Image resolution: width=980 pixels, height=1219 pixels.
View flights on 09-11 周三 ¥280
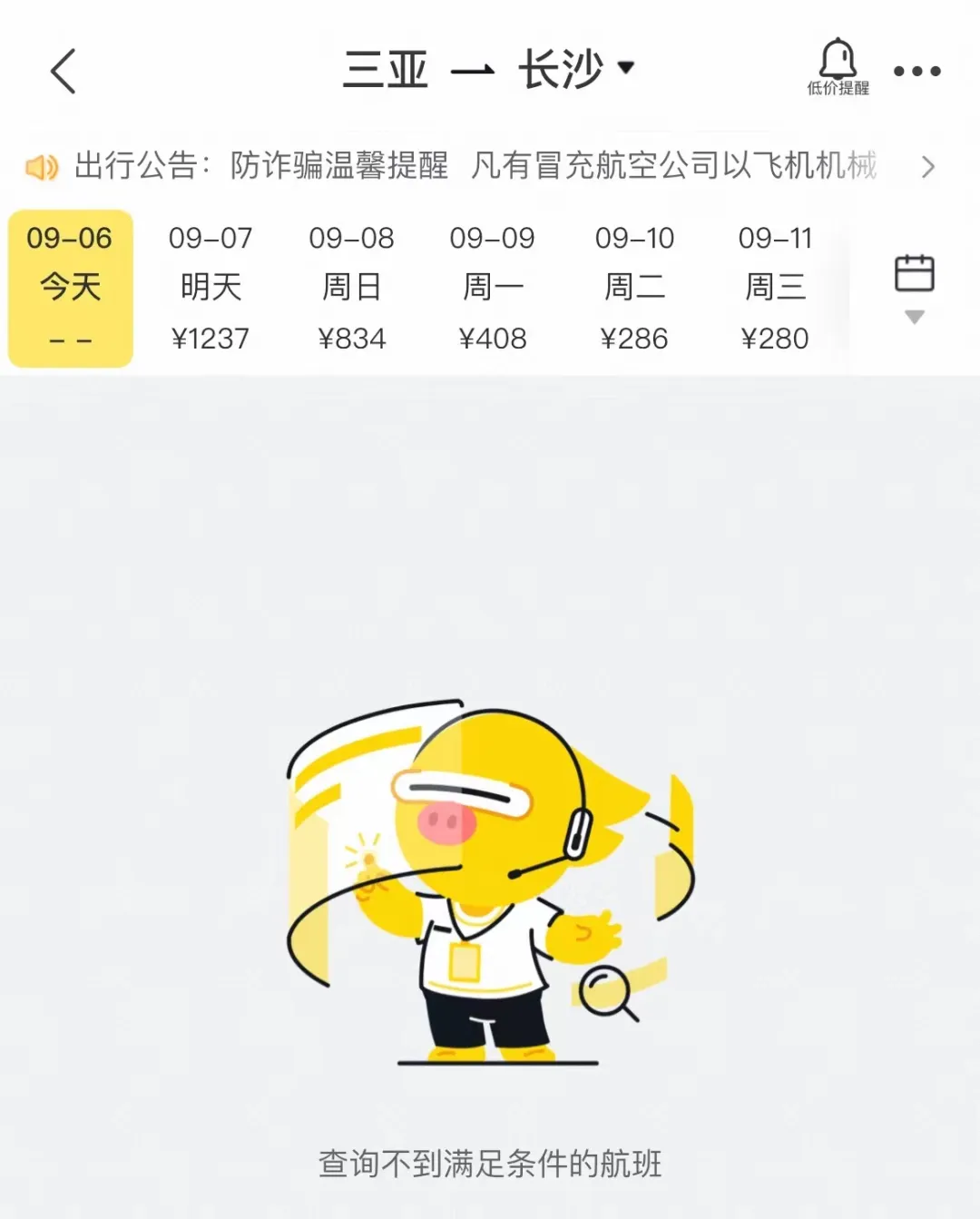point(775,288)
